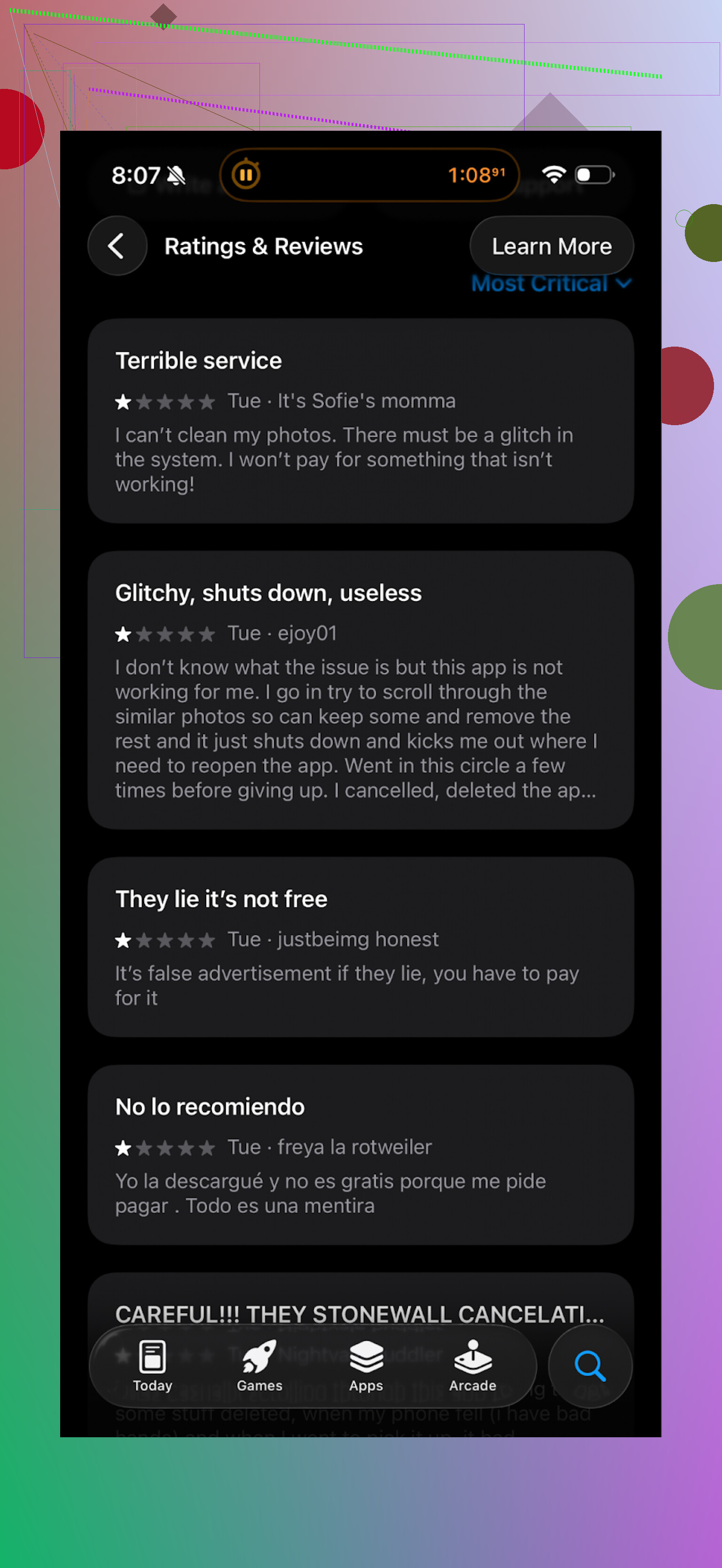Open the 'No lo recomiendo' review
Image resolution: width=722 pixels, height=1568 pixels.
[x=361, y=1154]
